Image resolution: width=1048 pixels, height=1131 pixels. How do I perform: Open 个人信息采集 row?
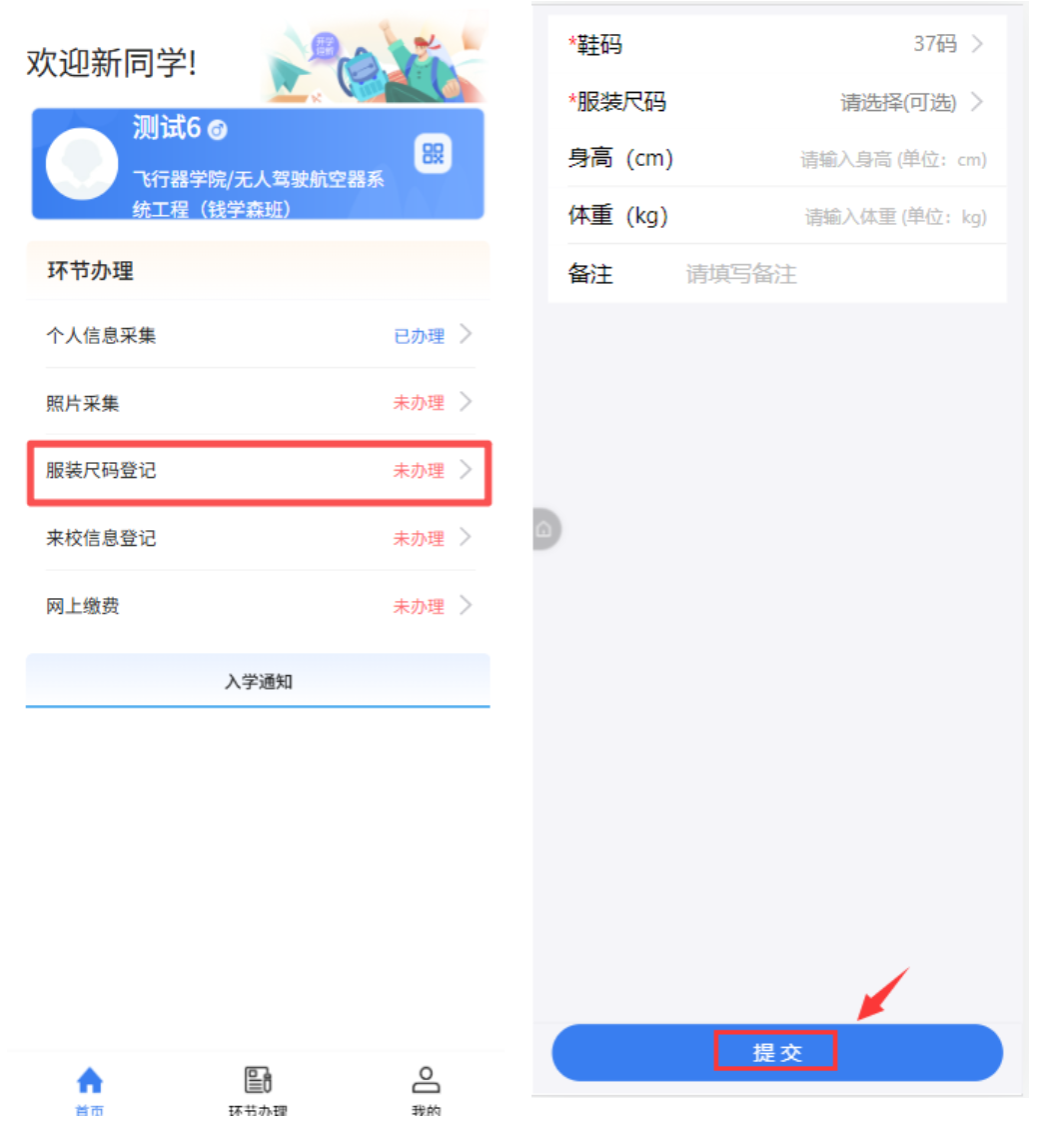(x=258, y=336)
